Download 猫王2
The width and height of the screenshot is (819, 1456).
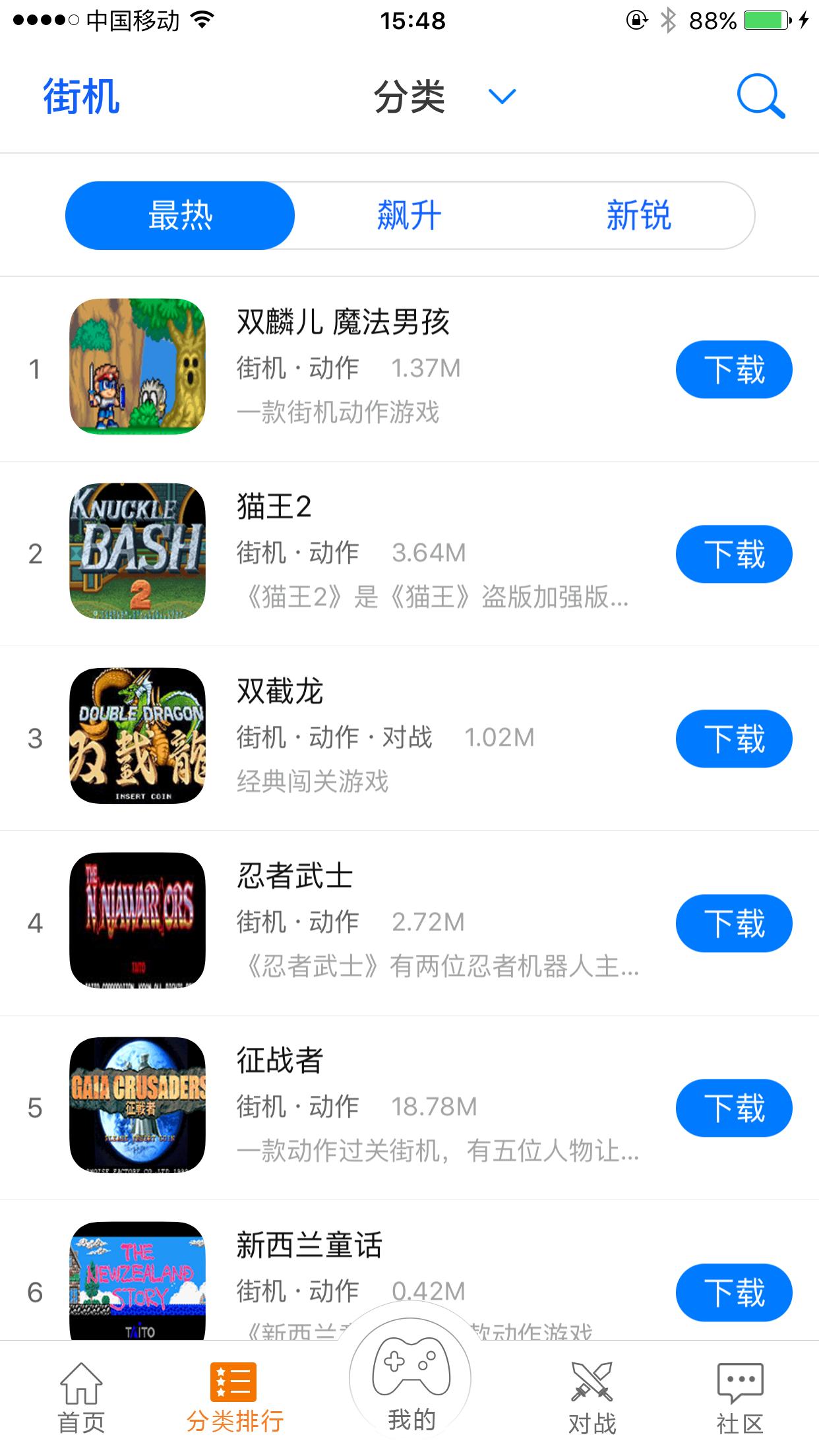click(733, 554)
